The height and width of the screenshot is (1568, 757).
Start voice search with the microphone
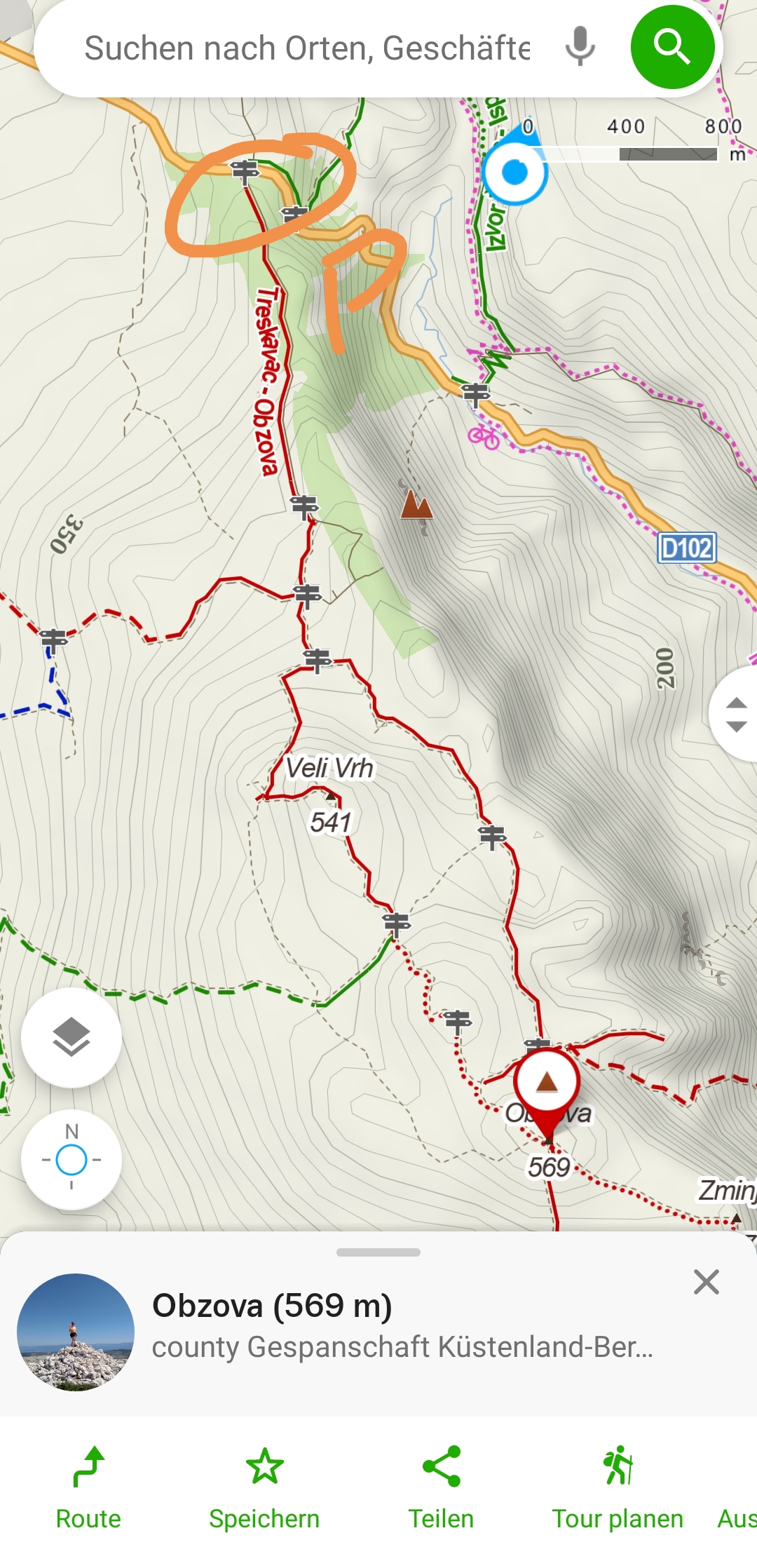pyautogui.click(x=580, y=46)
